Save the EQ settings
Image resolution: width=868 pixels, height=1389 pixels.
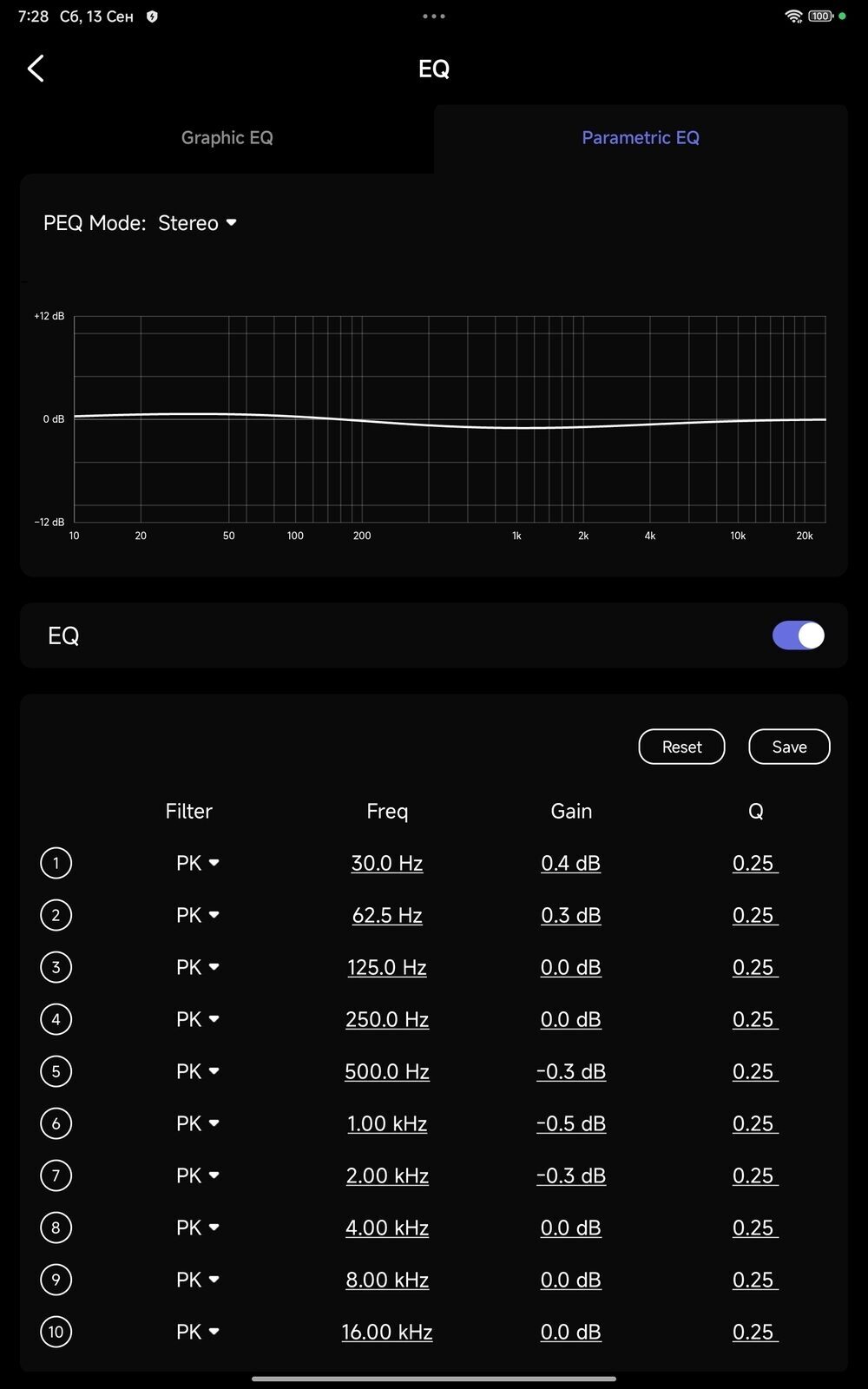point(789,747)
